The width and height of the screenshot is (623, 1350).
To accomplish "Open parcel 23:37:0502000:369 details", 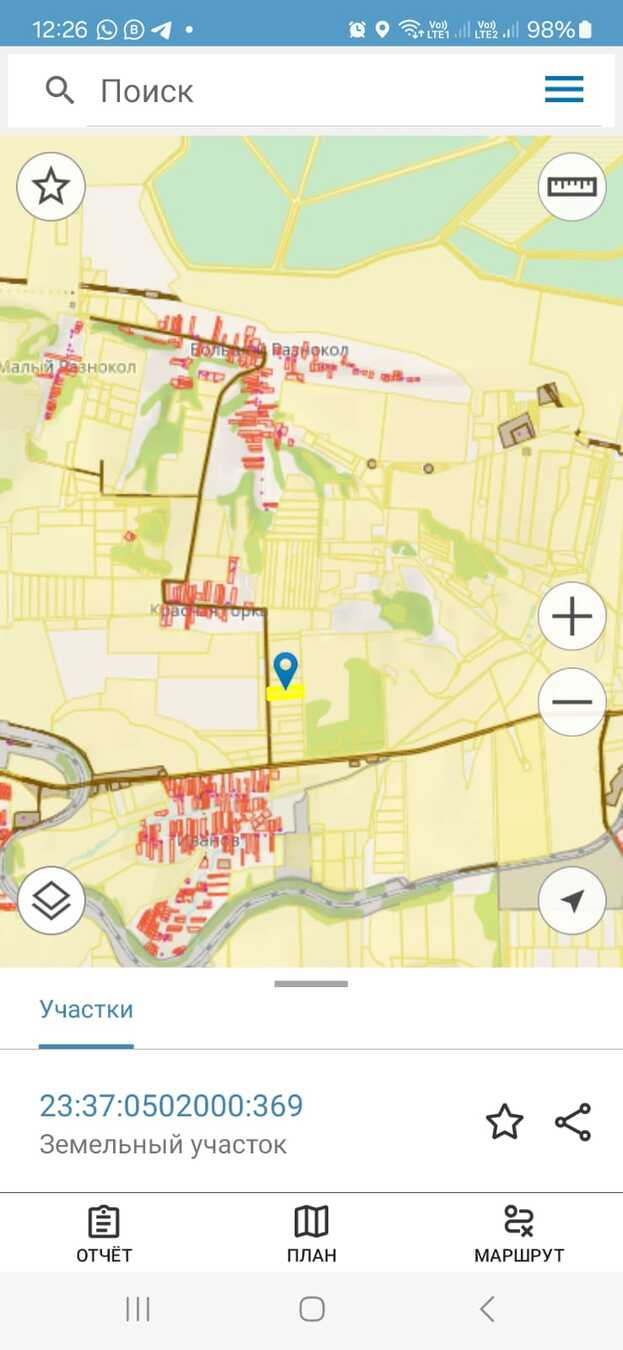I will point(171,1106).
